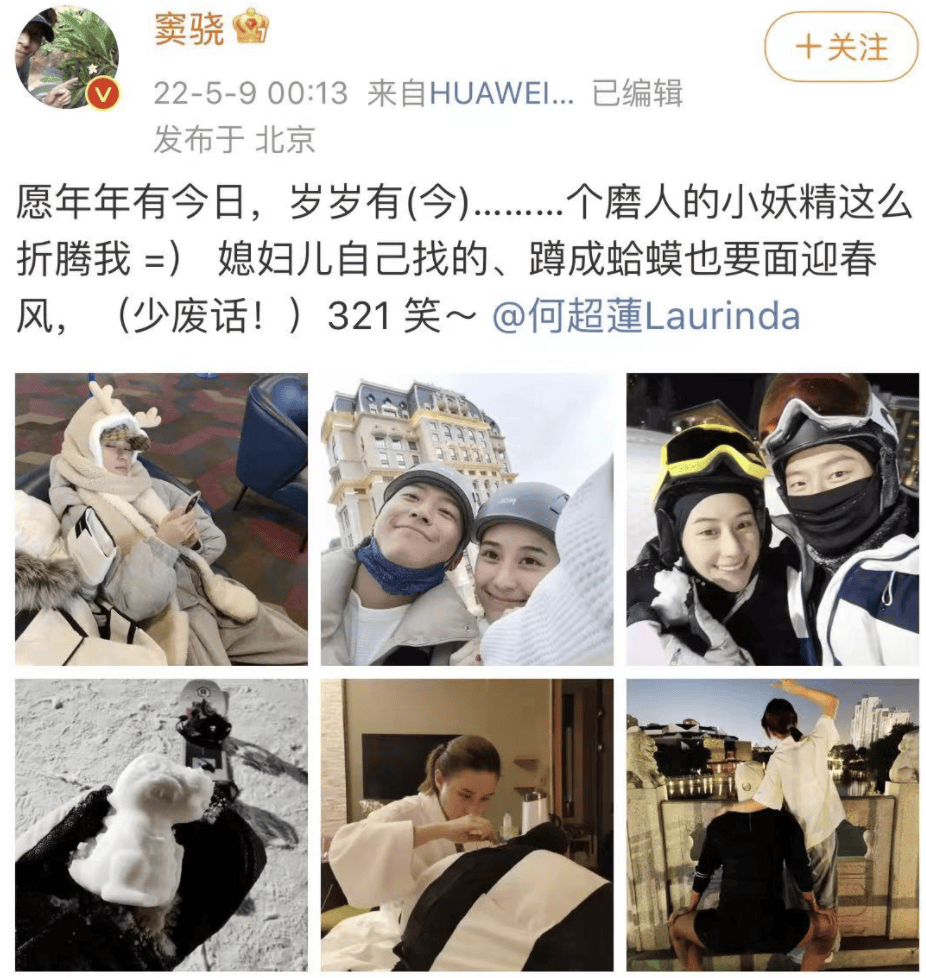The width and height of the screenshot is (926, 978).
Task: Follow 窦骁 with the 关注 button
Action: click(840, 47)
